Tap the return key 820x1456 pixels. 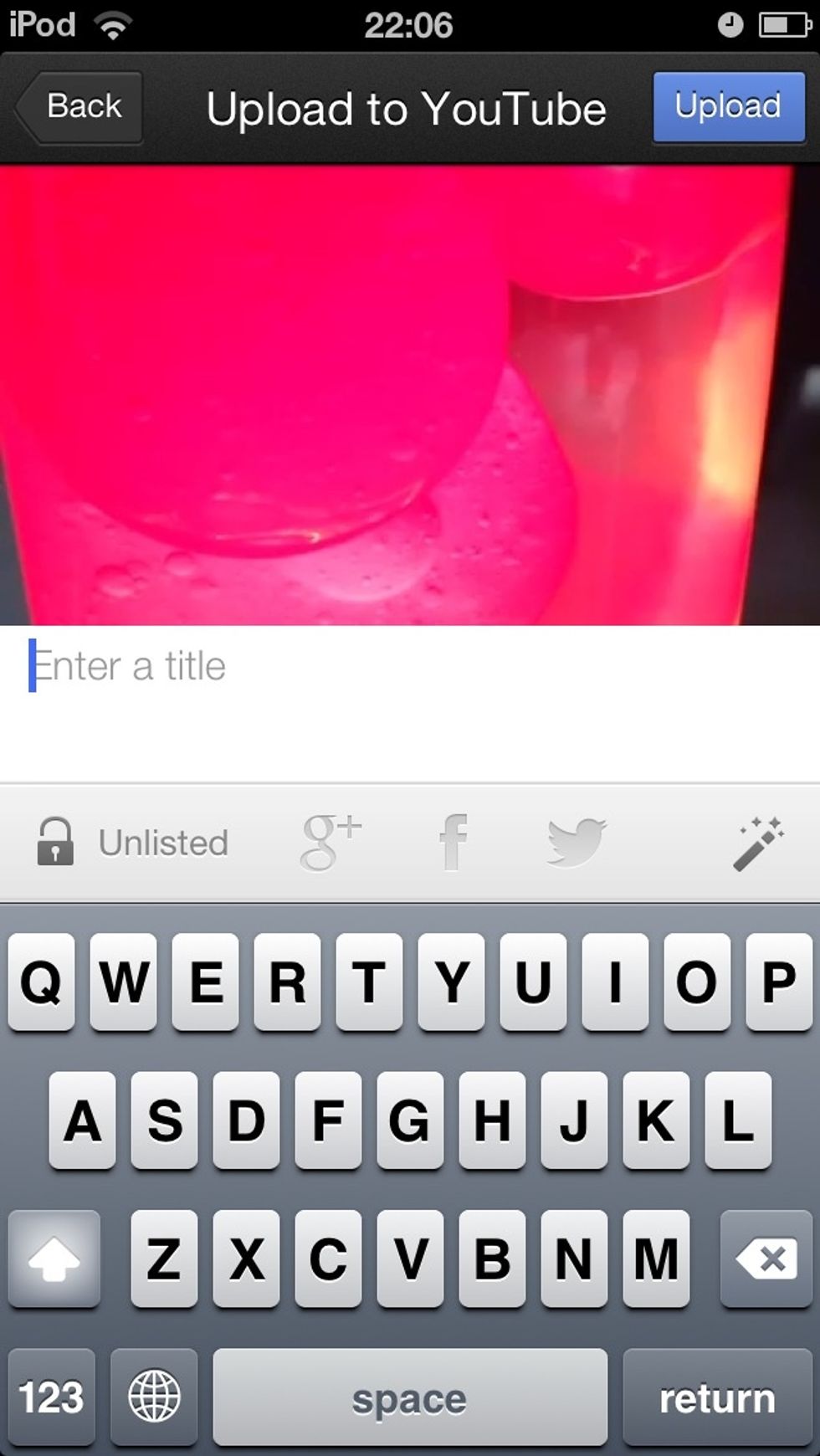717,1397
